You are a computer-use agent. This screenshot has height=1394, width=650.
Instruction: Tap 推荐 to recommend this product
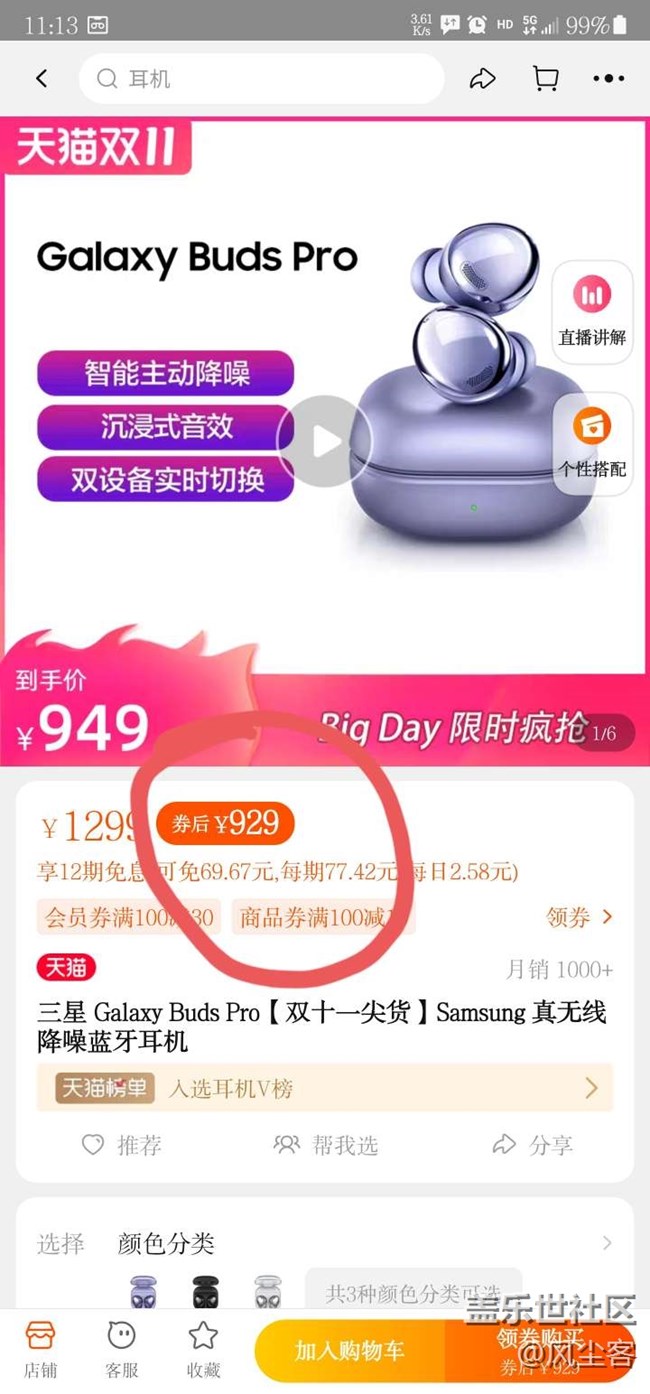121,1145
